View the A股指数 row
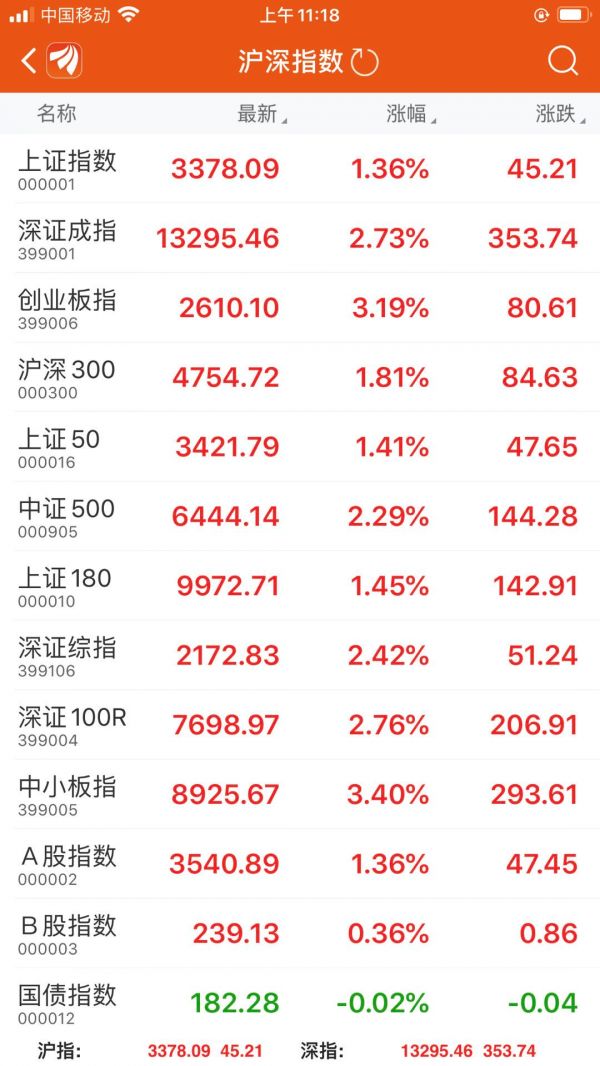600x1066 pixels. point(300,863)
